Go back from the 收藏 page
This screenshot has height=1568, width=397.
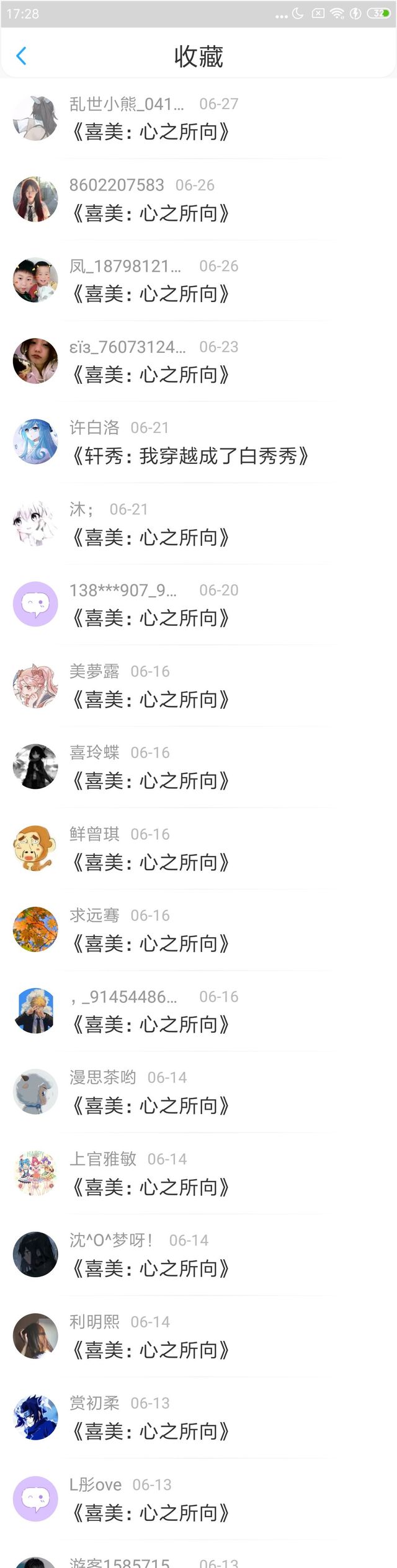point(21,56)
